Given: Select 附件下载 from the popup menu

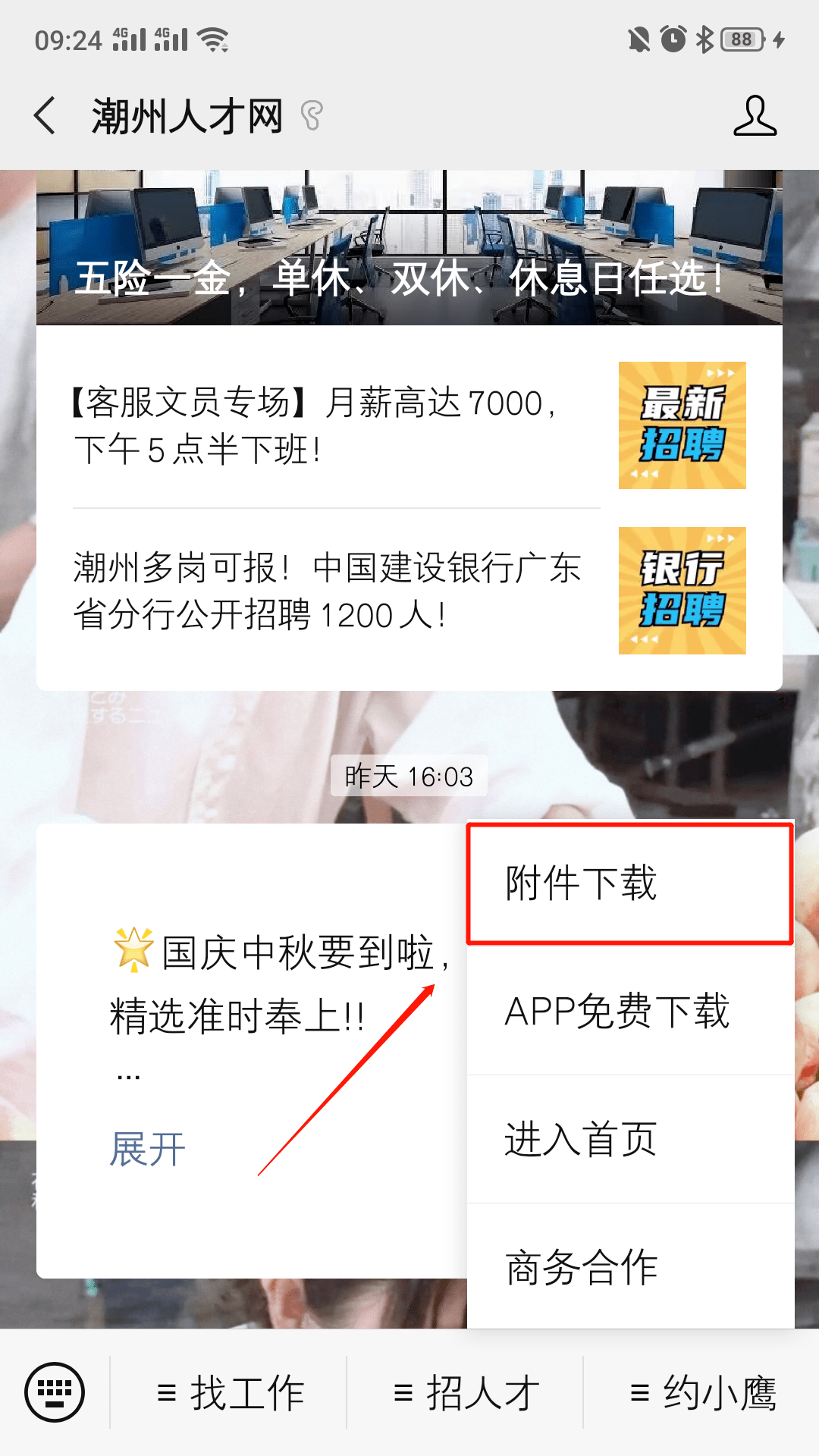Looking at the screenshot, I should coord(630,883).
